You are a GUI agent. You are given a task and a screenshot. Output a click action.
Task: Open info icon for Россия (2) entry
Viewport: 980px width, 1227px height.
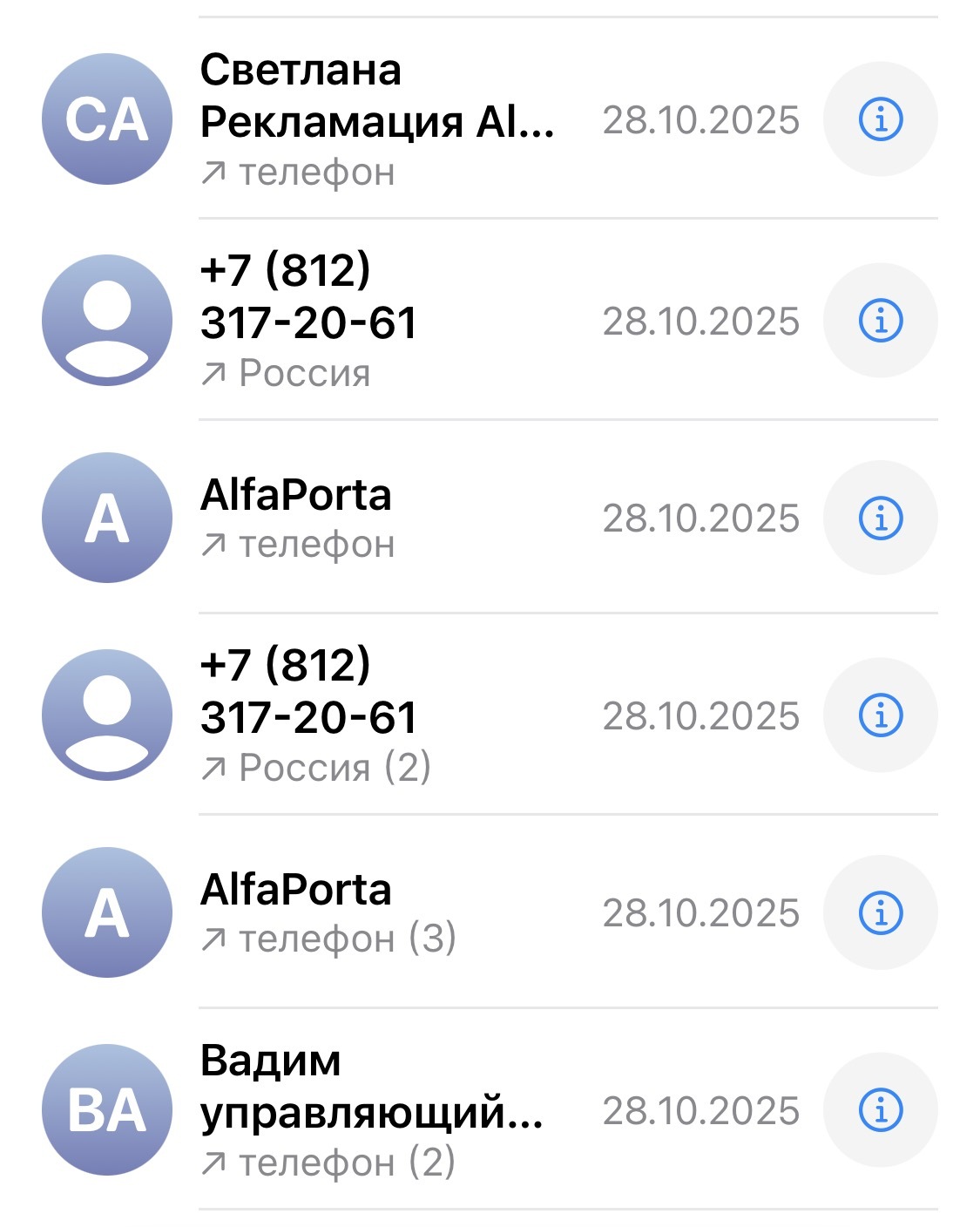pyautogui.click(x=880, y=715)
